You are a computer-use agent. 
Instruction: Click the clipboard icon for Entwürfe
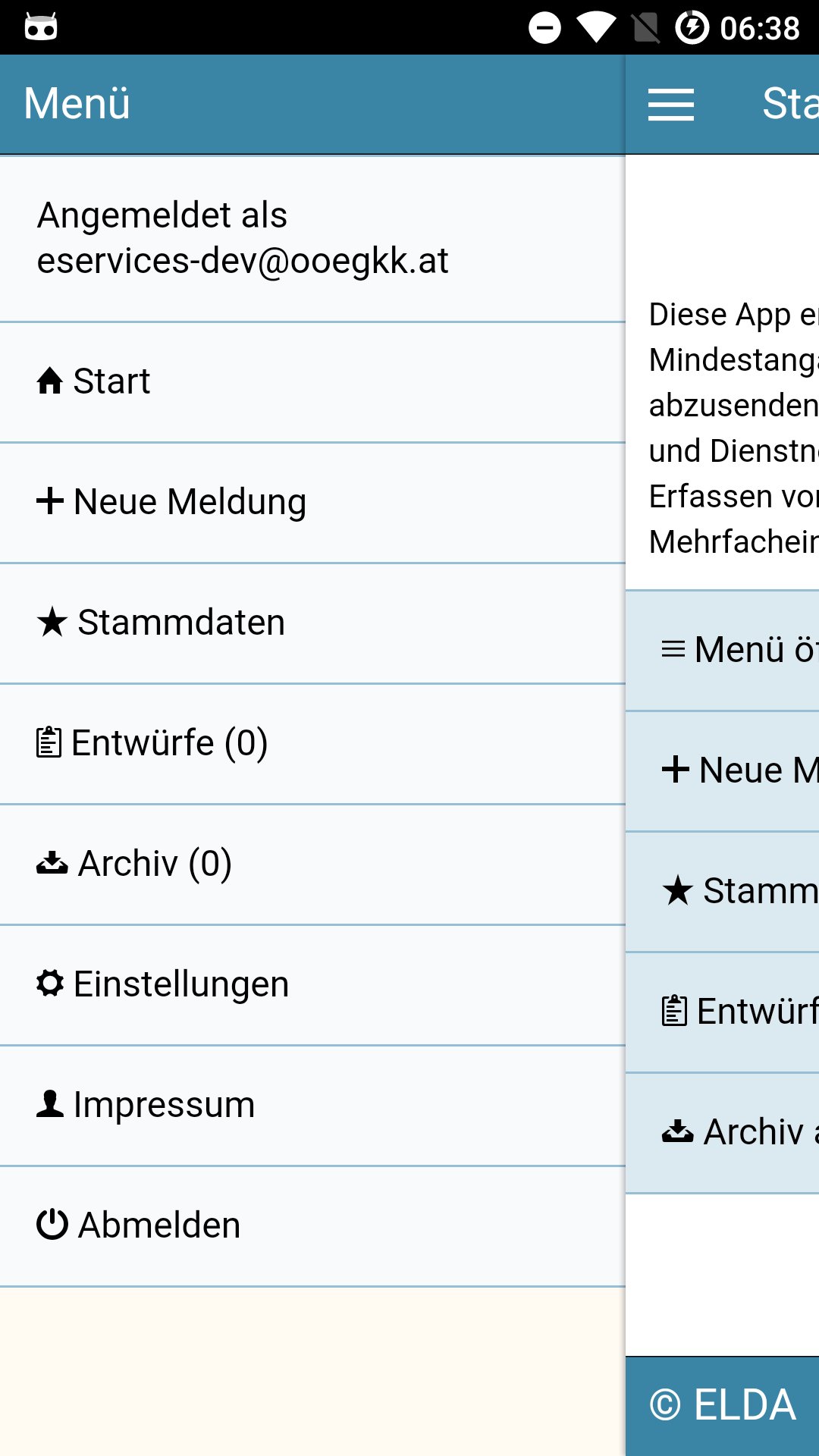pos(49,742)
